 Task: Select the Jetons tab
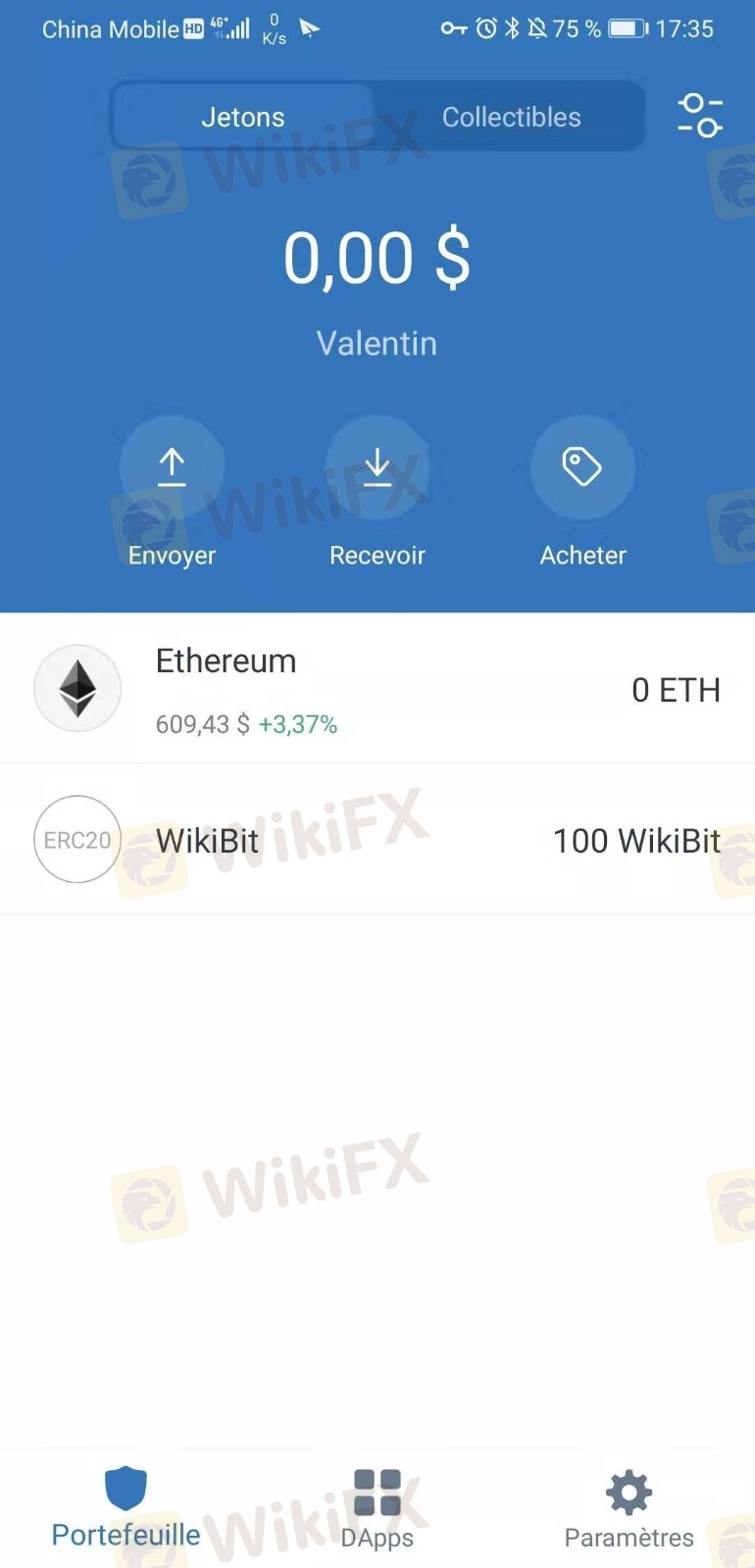[x=242, y=117]
